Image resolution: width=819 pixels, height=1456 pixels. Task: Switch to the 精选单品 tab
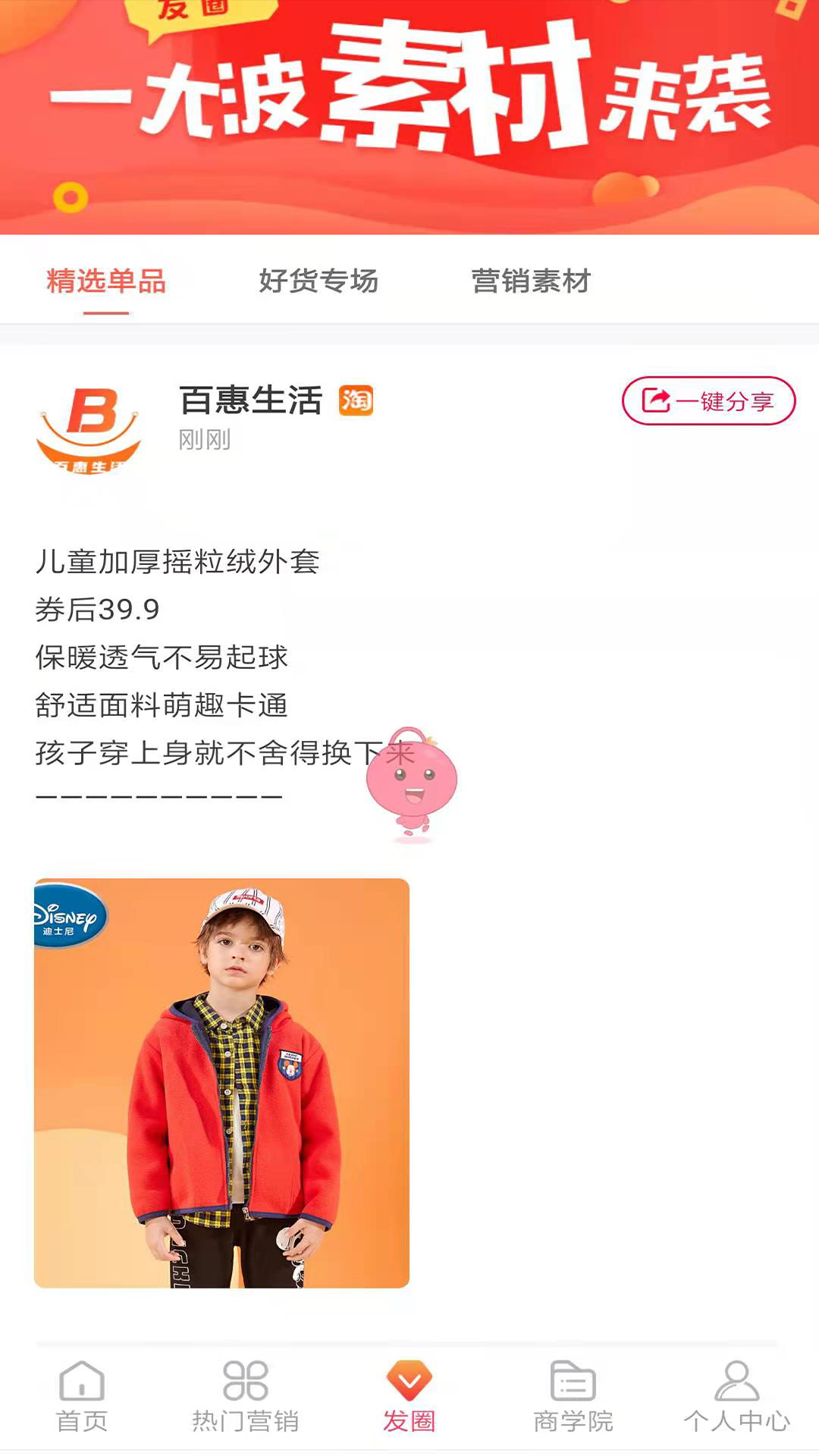click(x=106, y=281)
